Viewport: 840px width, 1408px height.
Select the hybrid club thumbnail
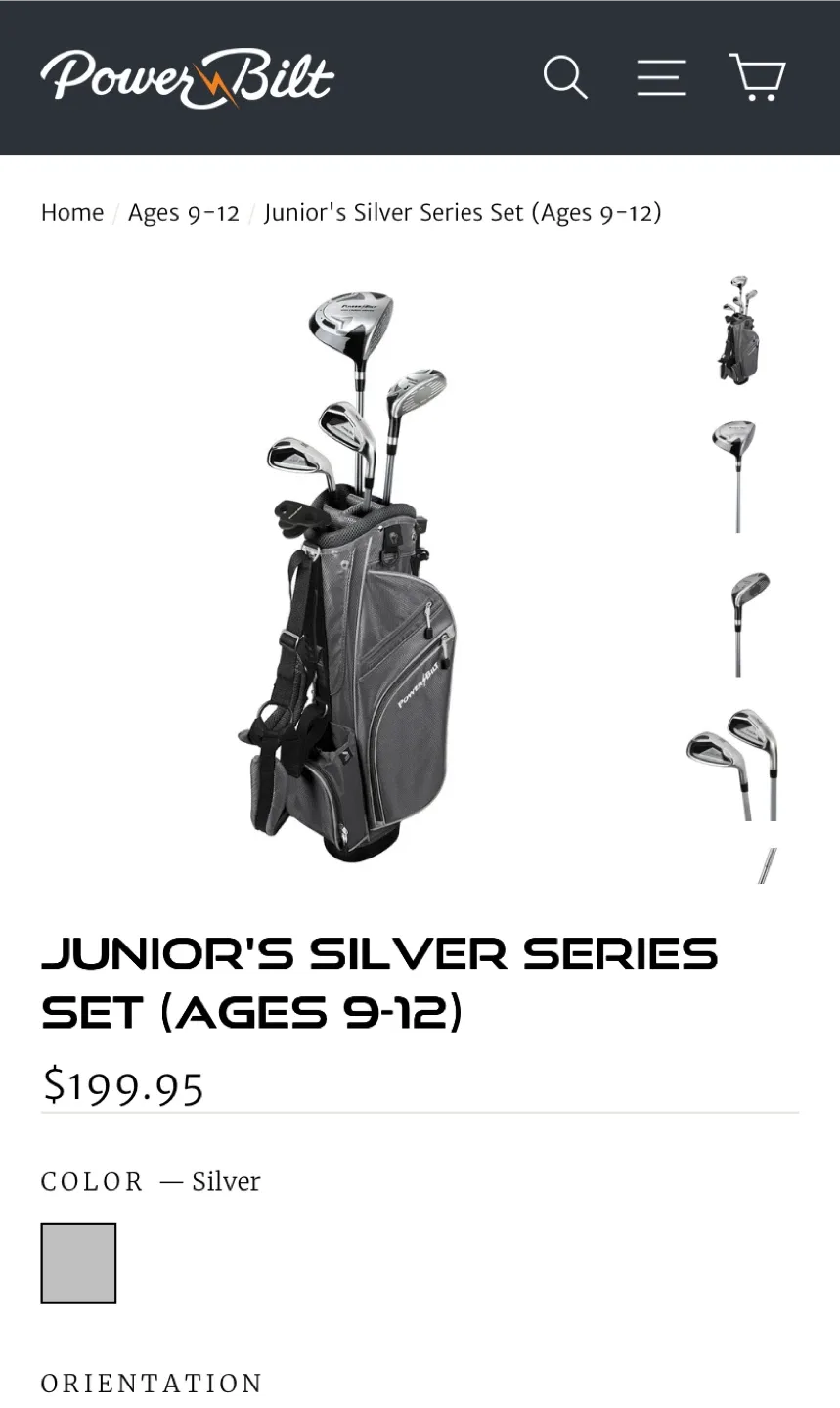click(x=747, y=623)
